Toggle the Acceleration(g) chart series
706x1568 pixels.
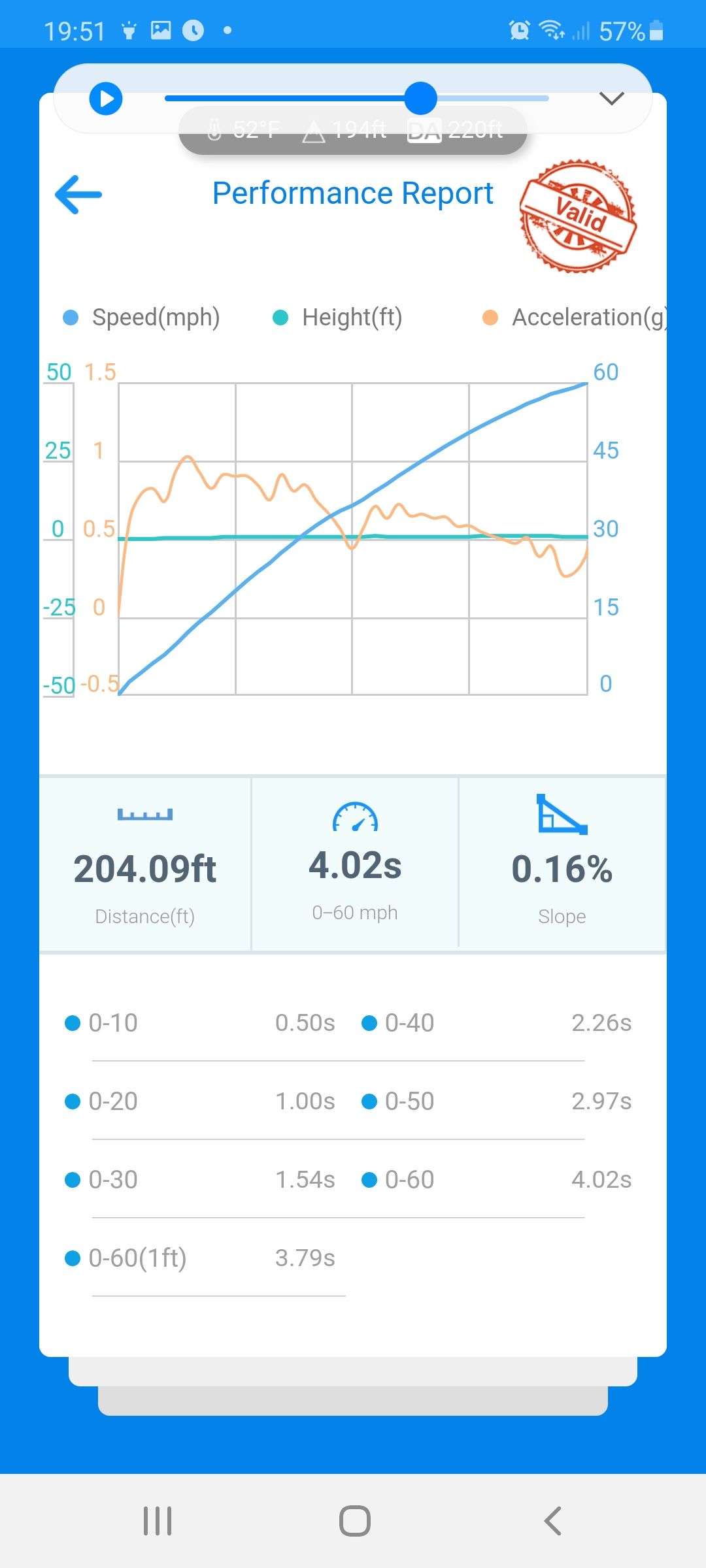(575, 318)
